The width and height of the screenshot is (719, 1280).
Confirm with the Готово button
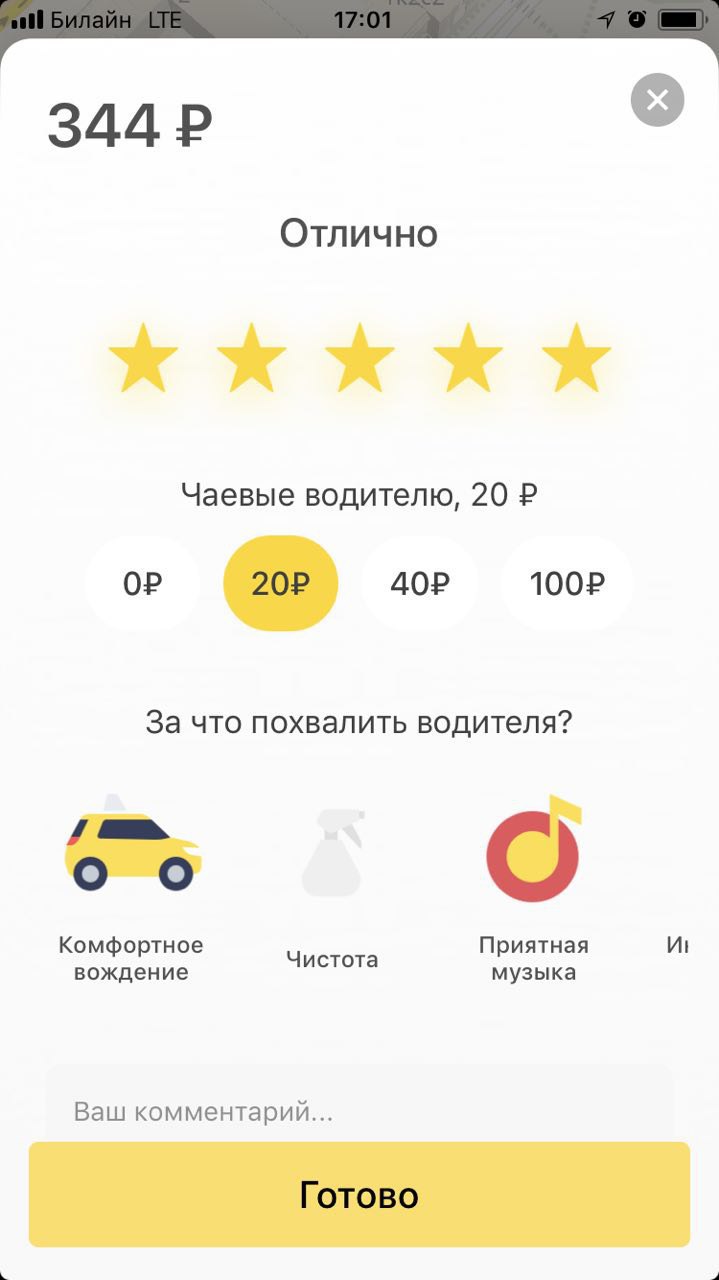coord(359,1195)
